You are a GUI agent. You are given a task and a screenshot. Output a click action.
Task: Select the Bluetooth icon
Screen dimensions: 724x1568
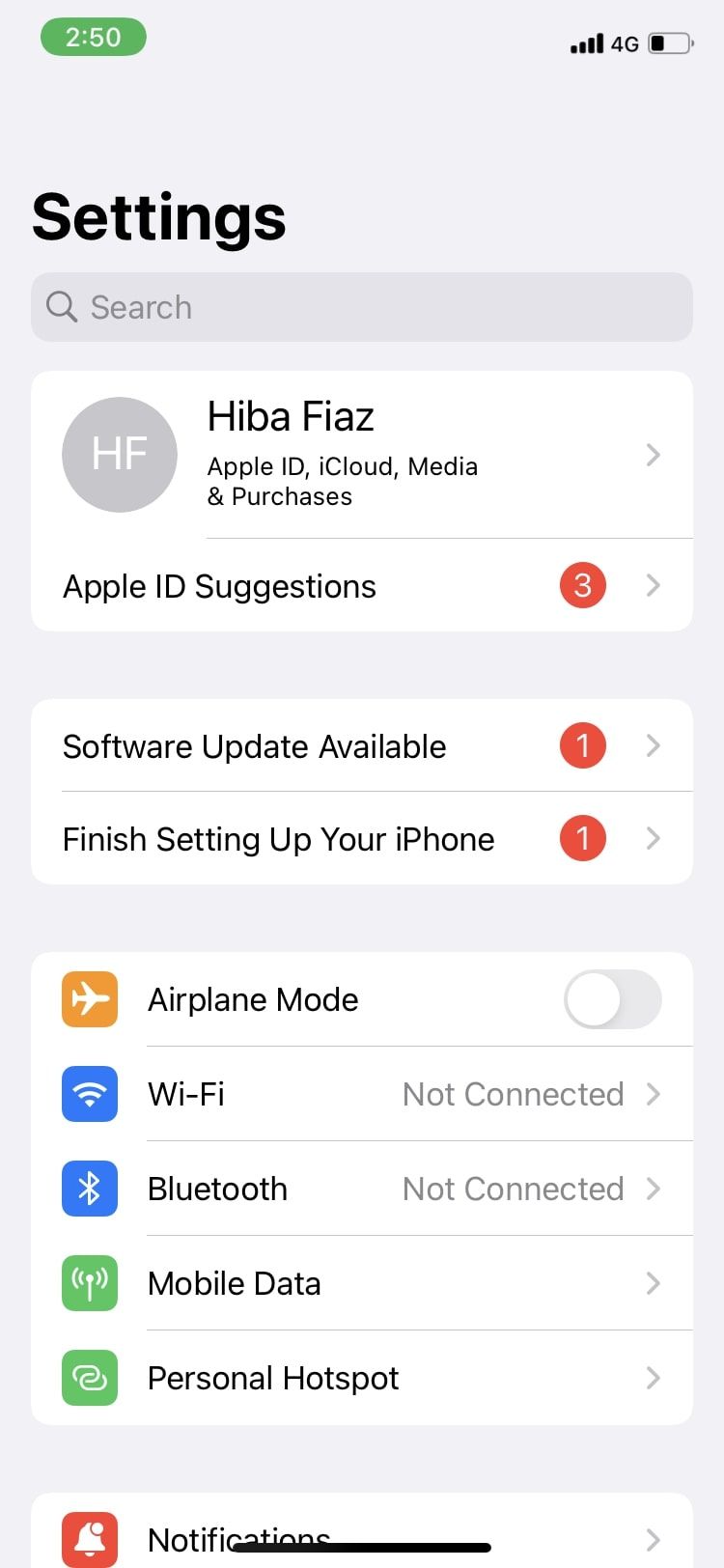click(x=89, y=1189)
